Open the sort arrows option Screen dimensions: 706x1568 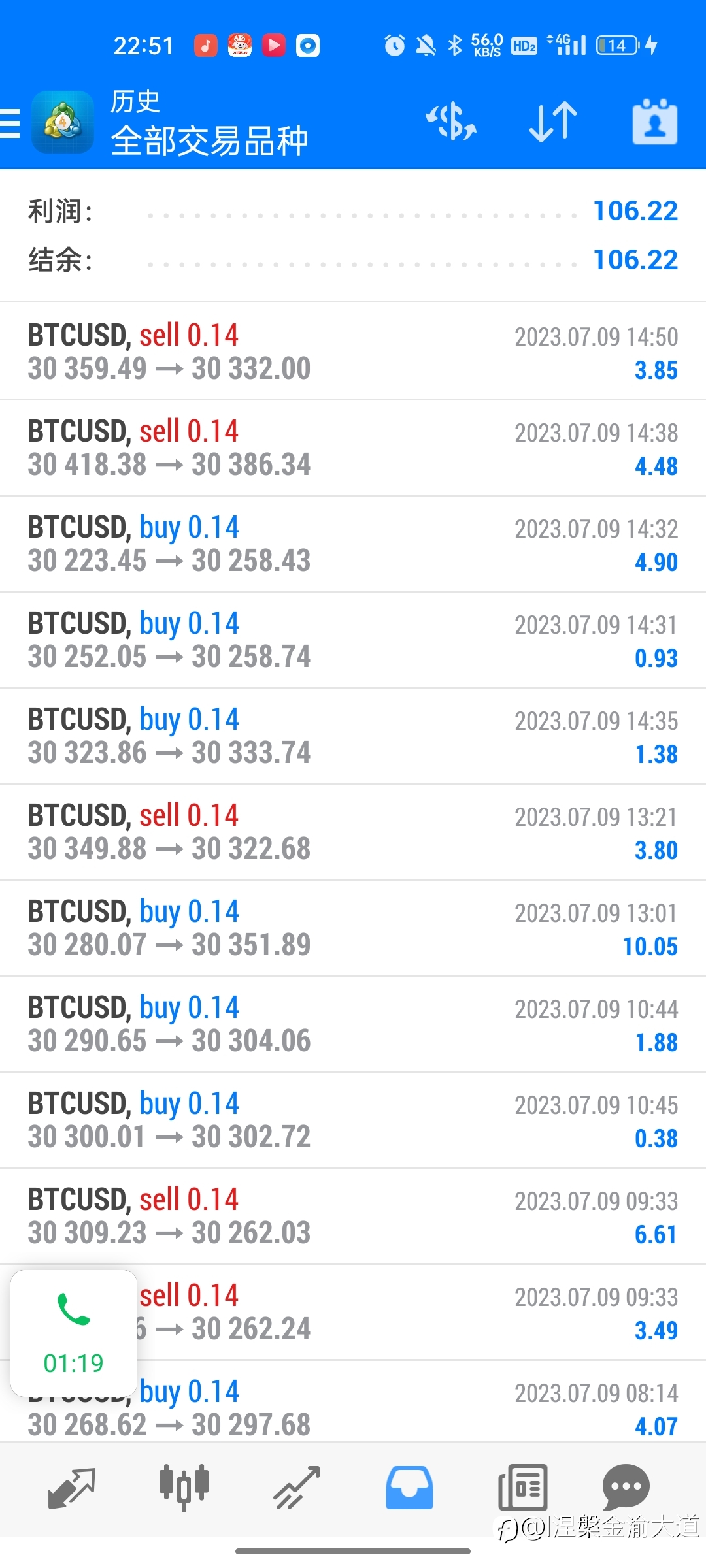553,122
